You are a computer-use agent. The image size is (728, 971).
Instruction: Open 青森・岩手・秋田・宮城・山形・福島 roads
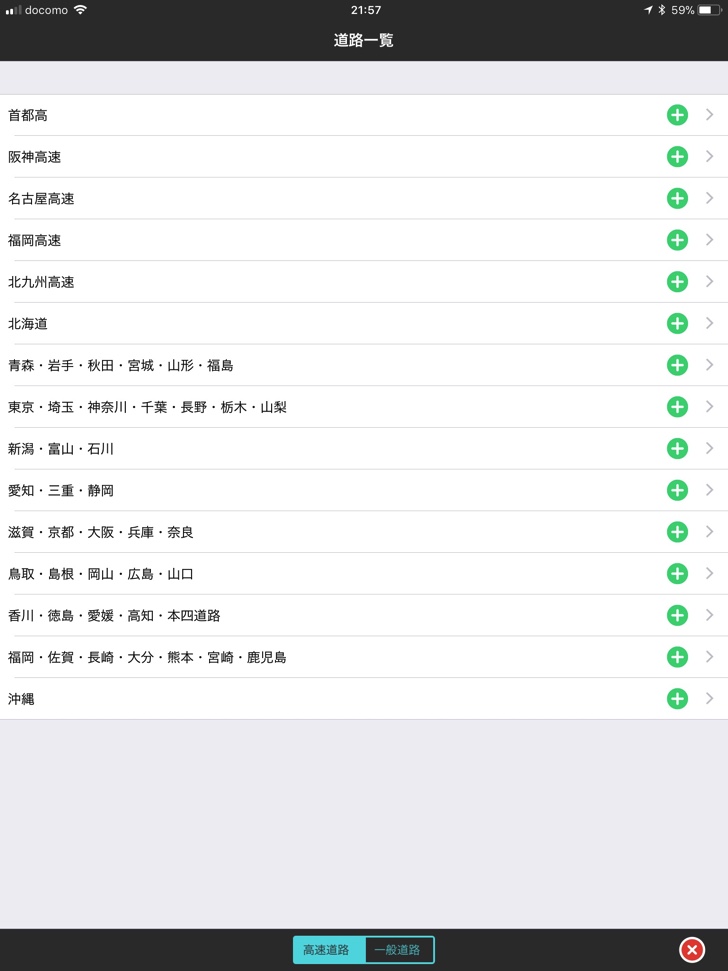point(300,365)
